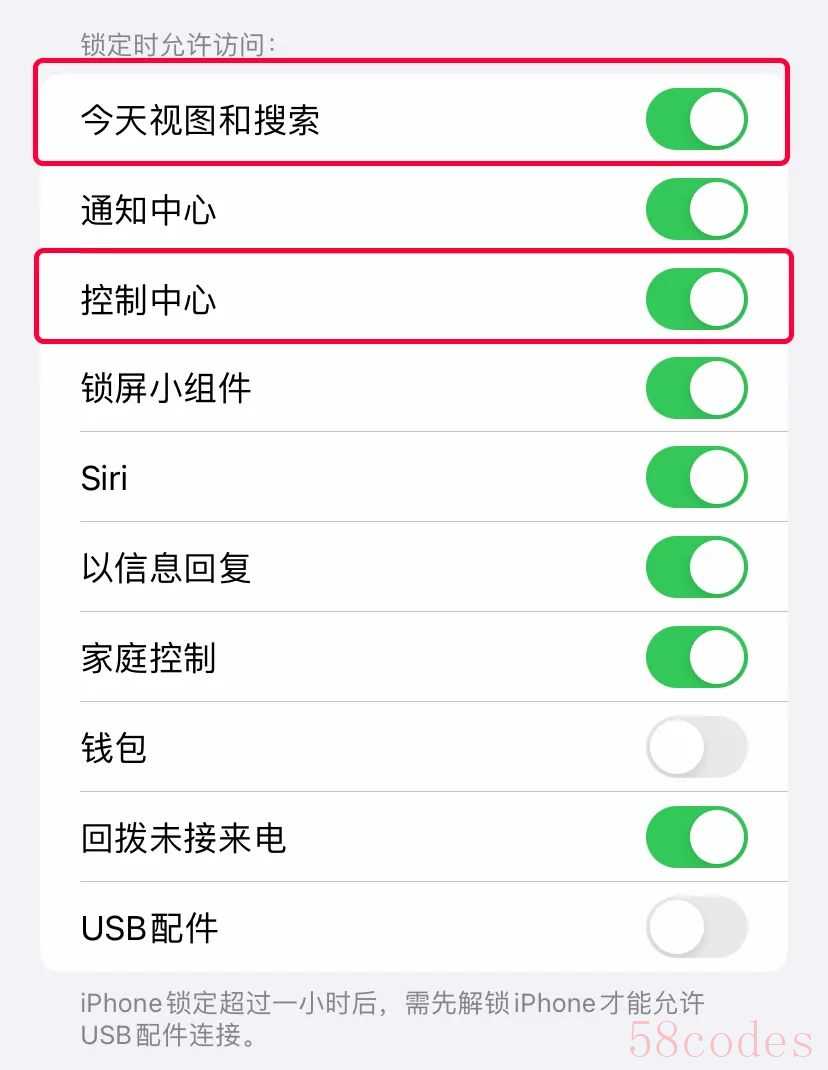Disable 家庭控制 switch
The image size is (828, 1070).
[697, 657]
